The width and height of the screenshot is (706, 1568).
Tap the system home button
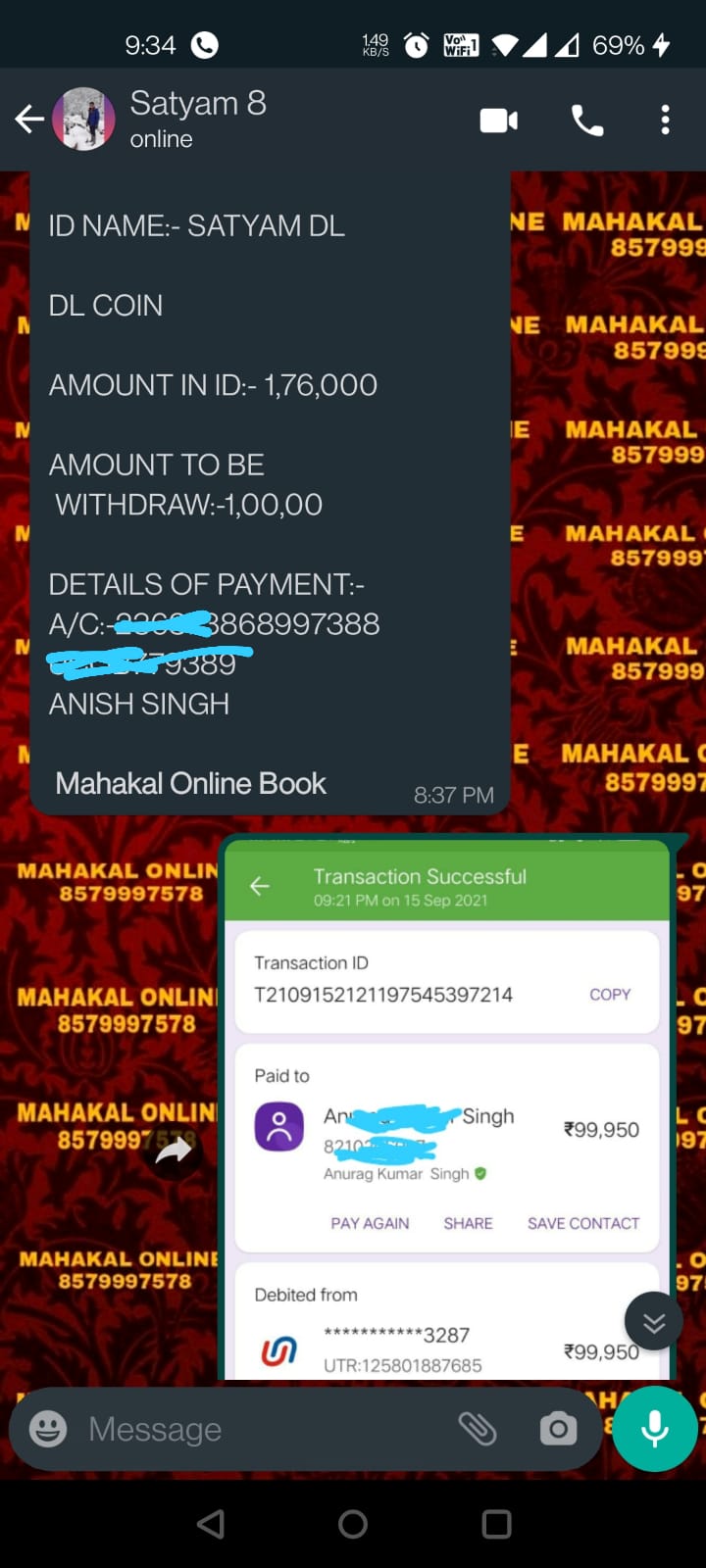(x=353, y=1524)
